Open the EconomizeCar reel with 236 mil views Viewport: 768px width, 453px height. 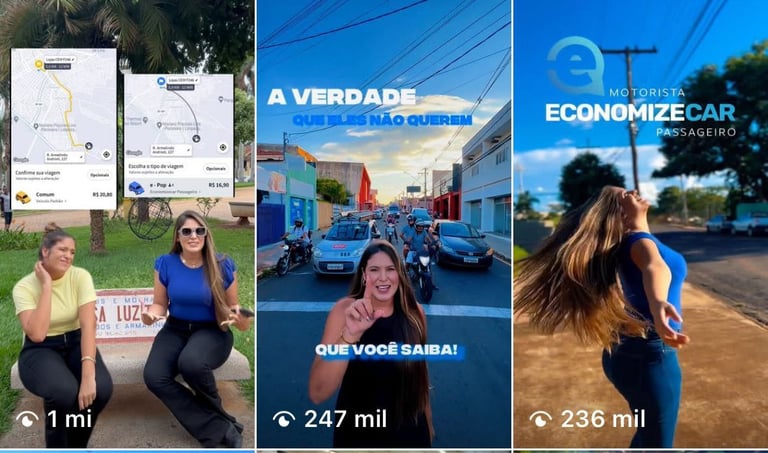click(x=640, y=225)
